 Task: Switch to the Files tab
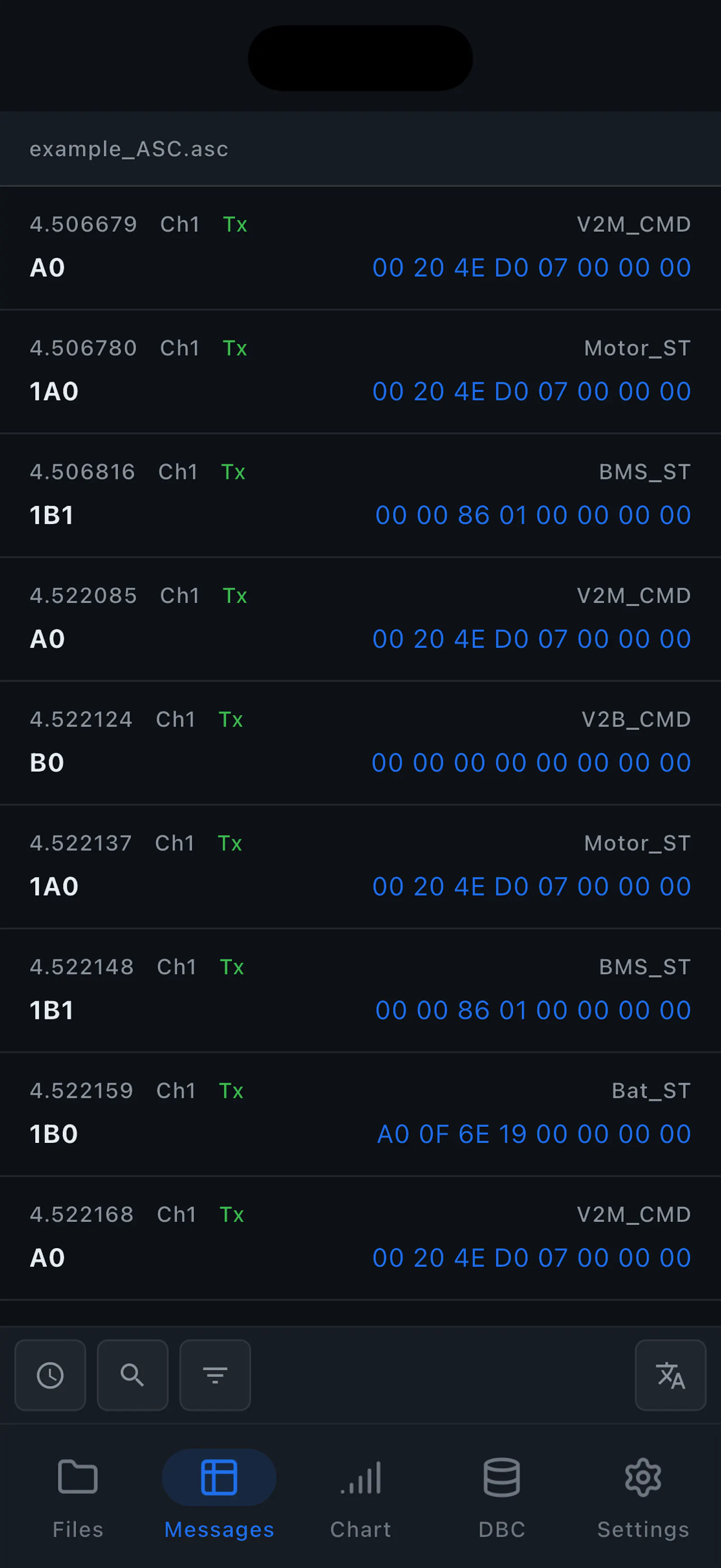coord(78,1495)
